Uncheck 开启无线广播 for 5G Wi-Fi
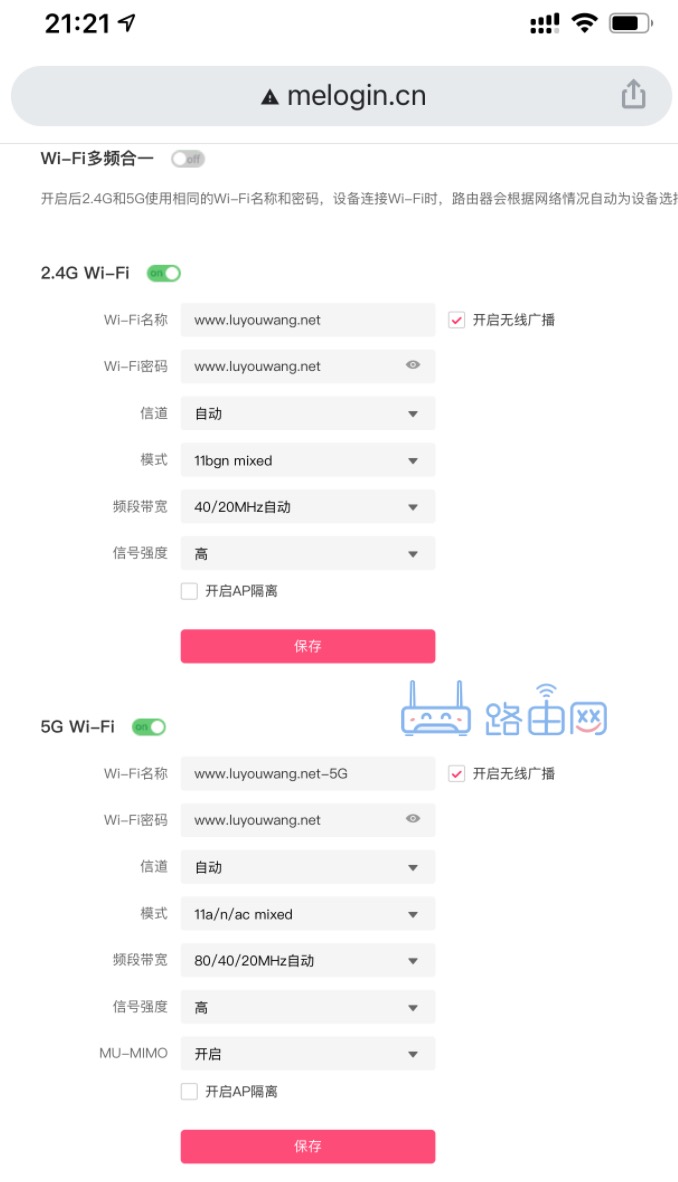678x1182 pixels. point(457,773)
